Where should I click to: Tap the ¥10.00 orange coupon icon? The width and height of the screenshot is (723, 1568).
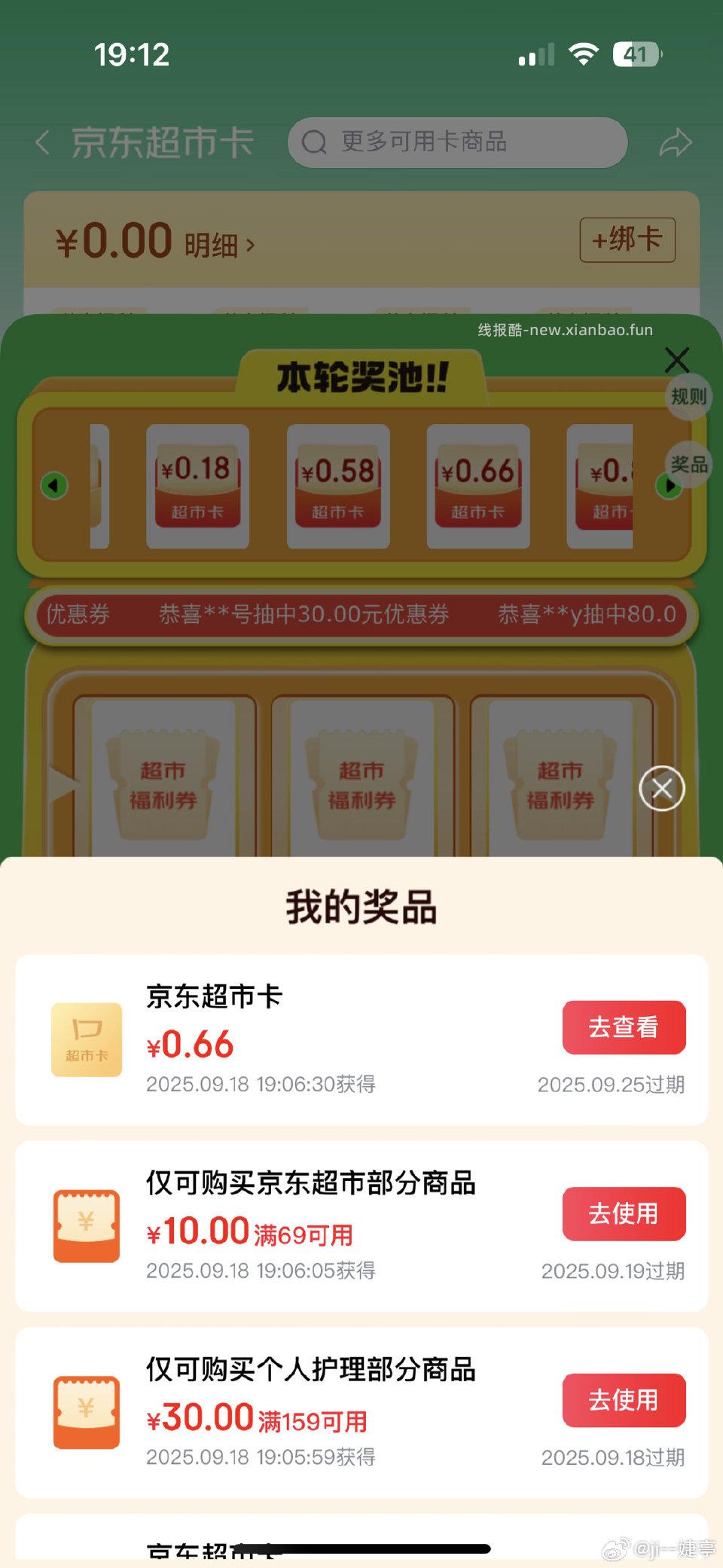tap(86, 1228)
